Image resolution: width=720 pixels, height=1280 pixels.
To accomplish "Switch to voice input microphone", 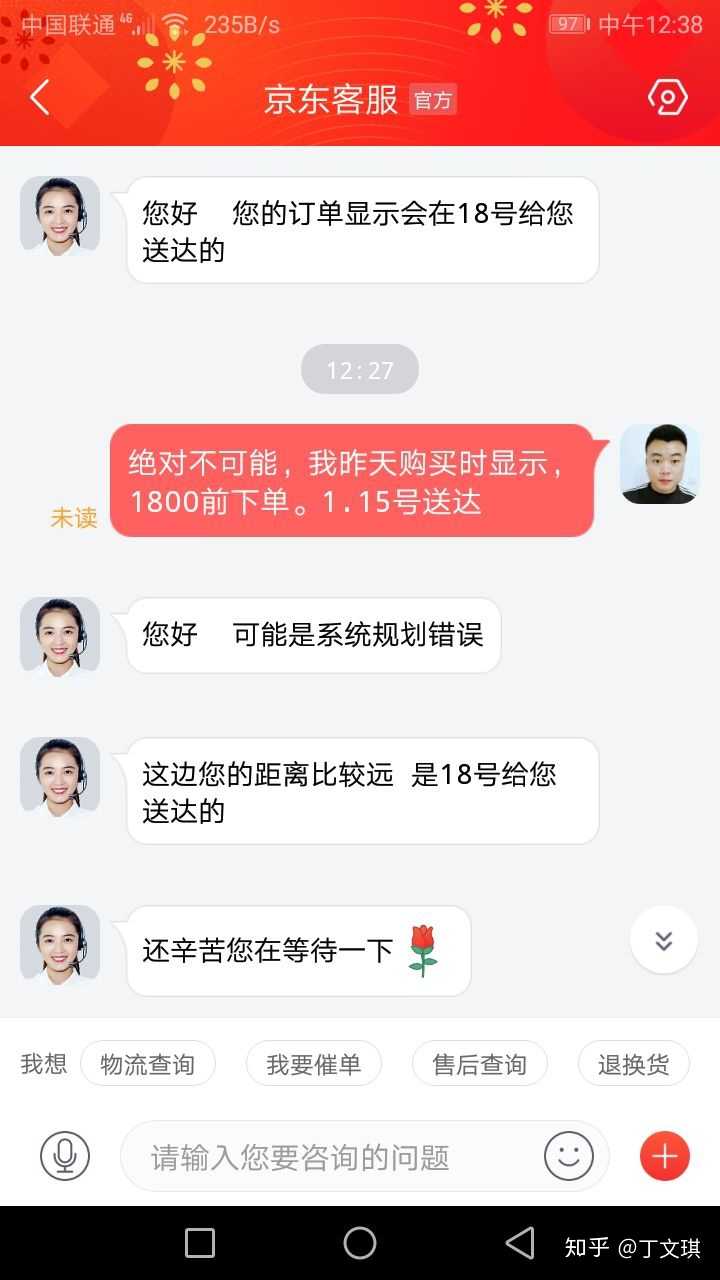I will click(65, 1156).
